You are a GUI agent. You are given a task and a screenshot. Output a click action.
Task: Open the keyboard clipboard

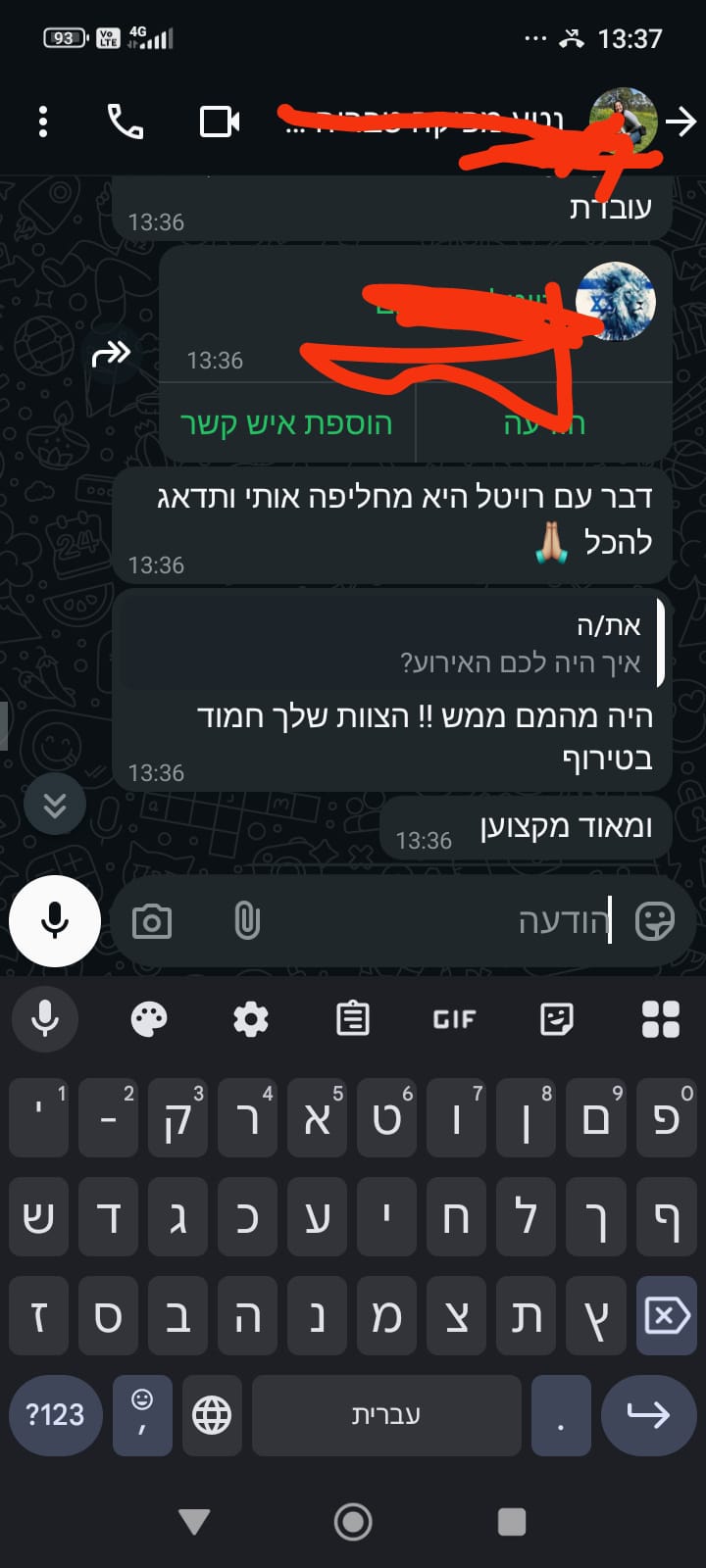[352, 1019]
